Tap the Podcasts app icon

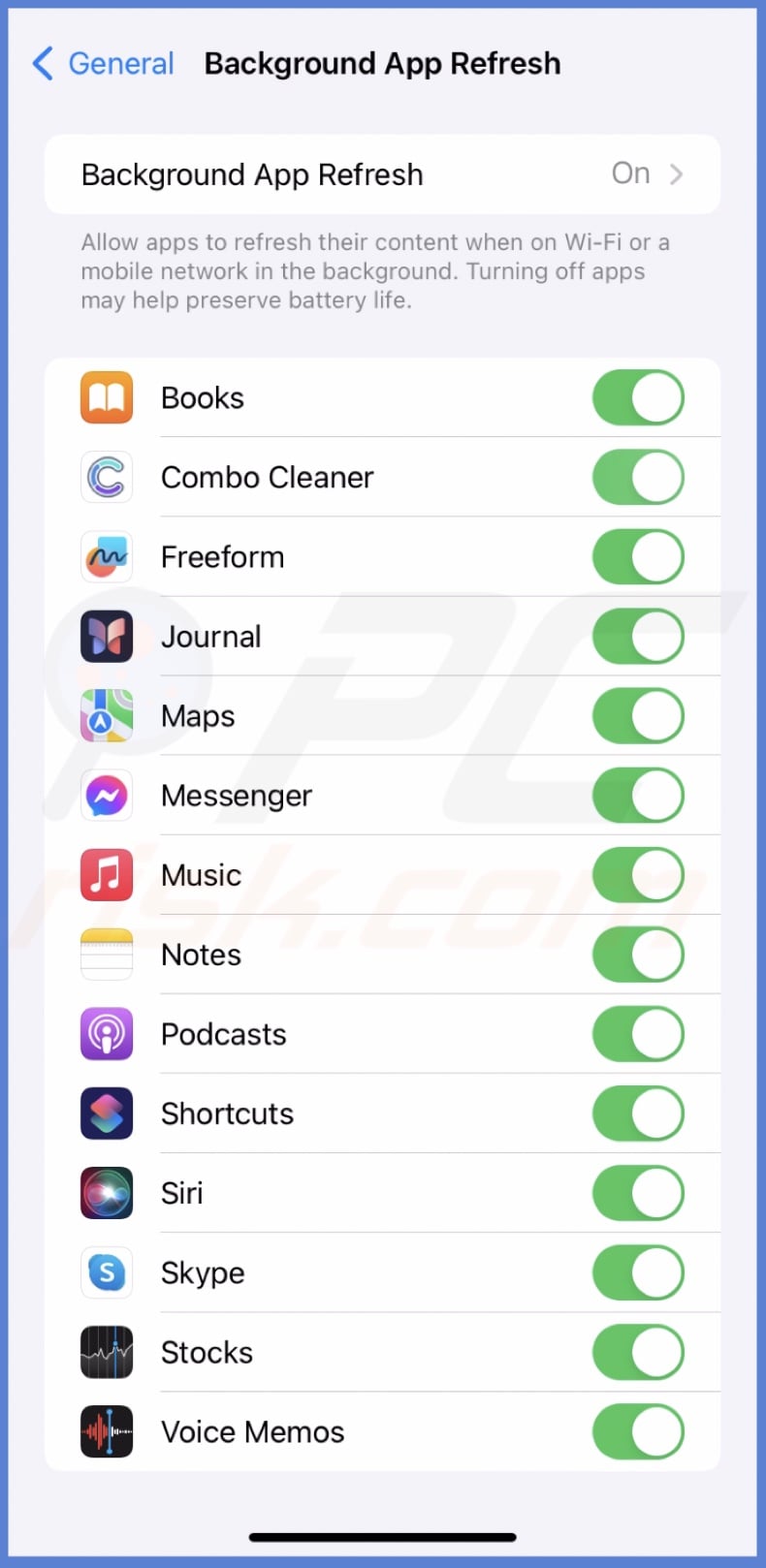(x=107, y=1034)
